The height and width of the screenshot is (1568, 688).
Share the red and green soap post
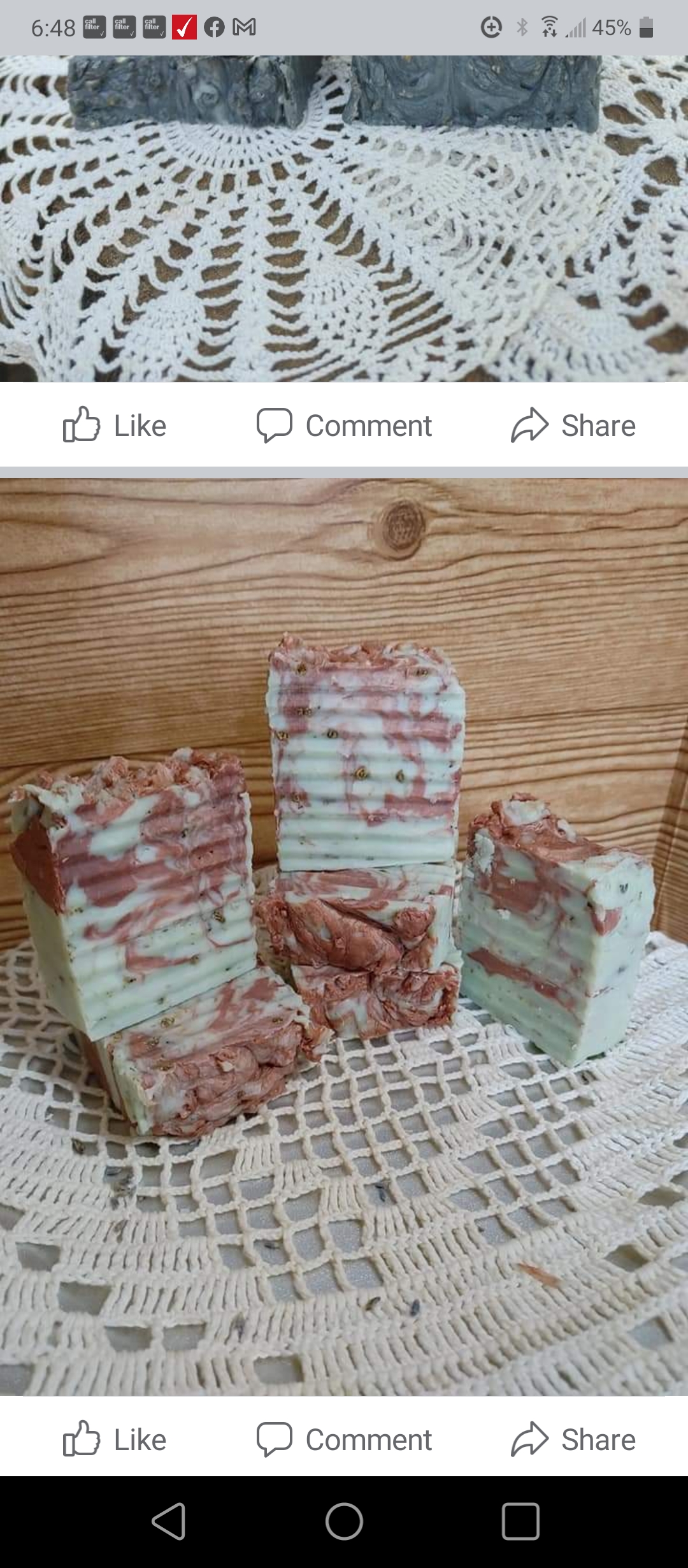[x=573, y=1439]
